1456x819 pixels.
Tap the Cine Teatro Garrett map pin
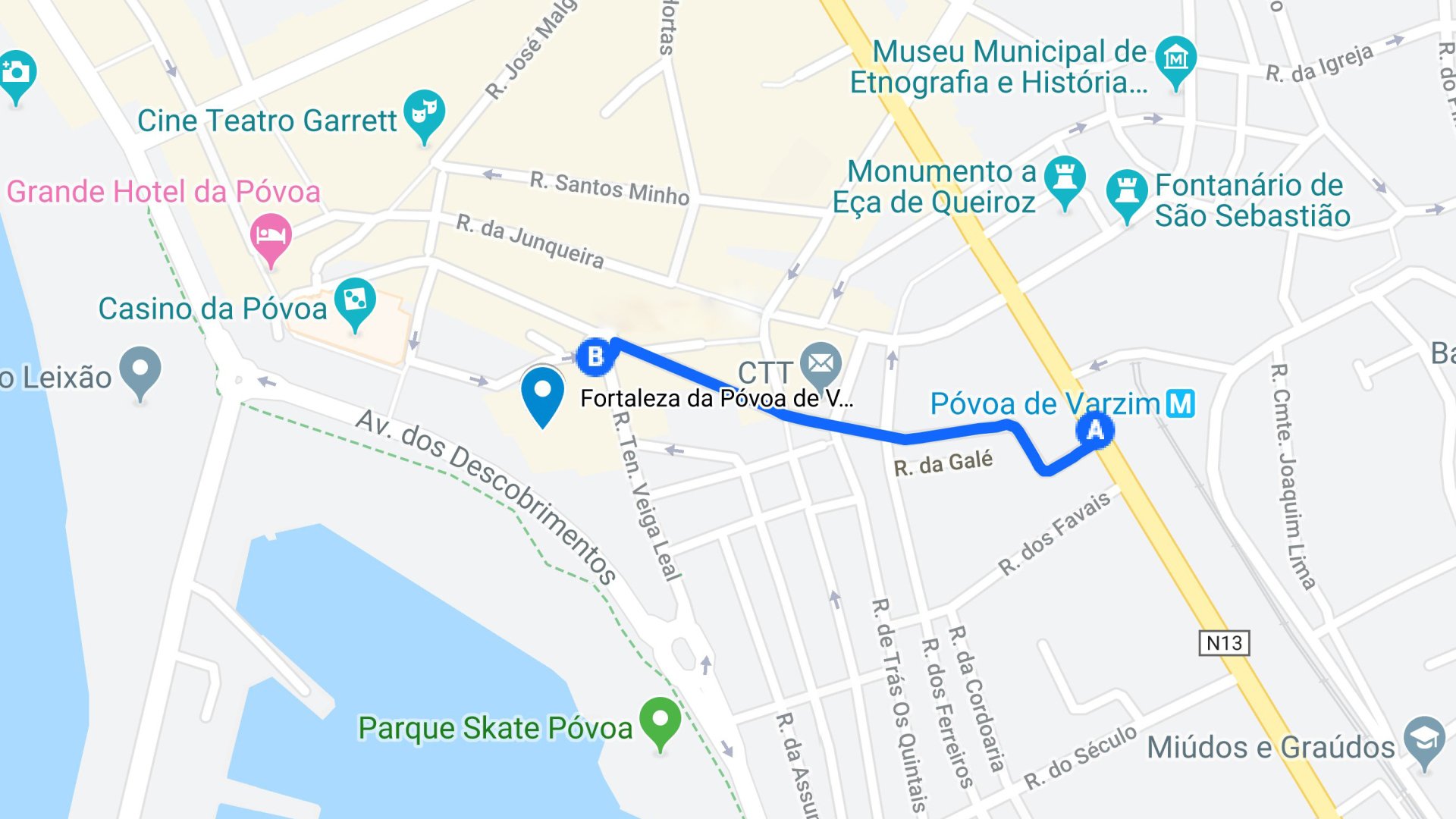click(x=424, y=113)
